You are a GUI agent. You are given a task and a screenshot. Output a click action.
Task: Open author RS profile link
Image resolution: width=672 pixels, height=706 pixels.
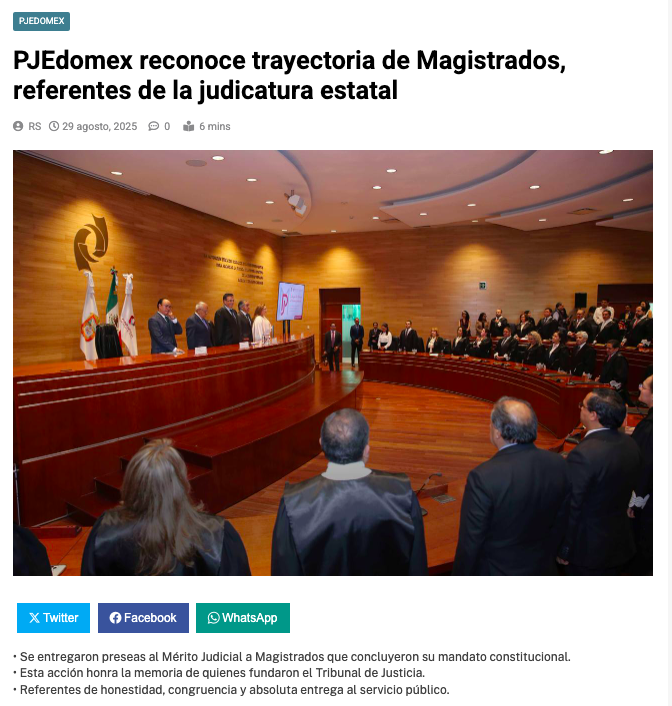point(34,127)
